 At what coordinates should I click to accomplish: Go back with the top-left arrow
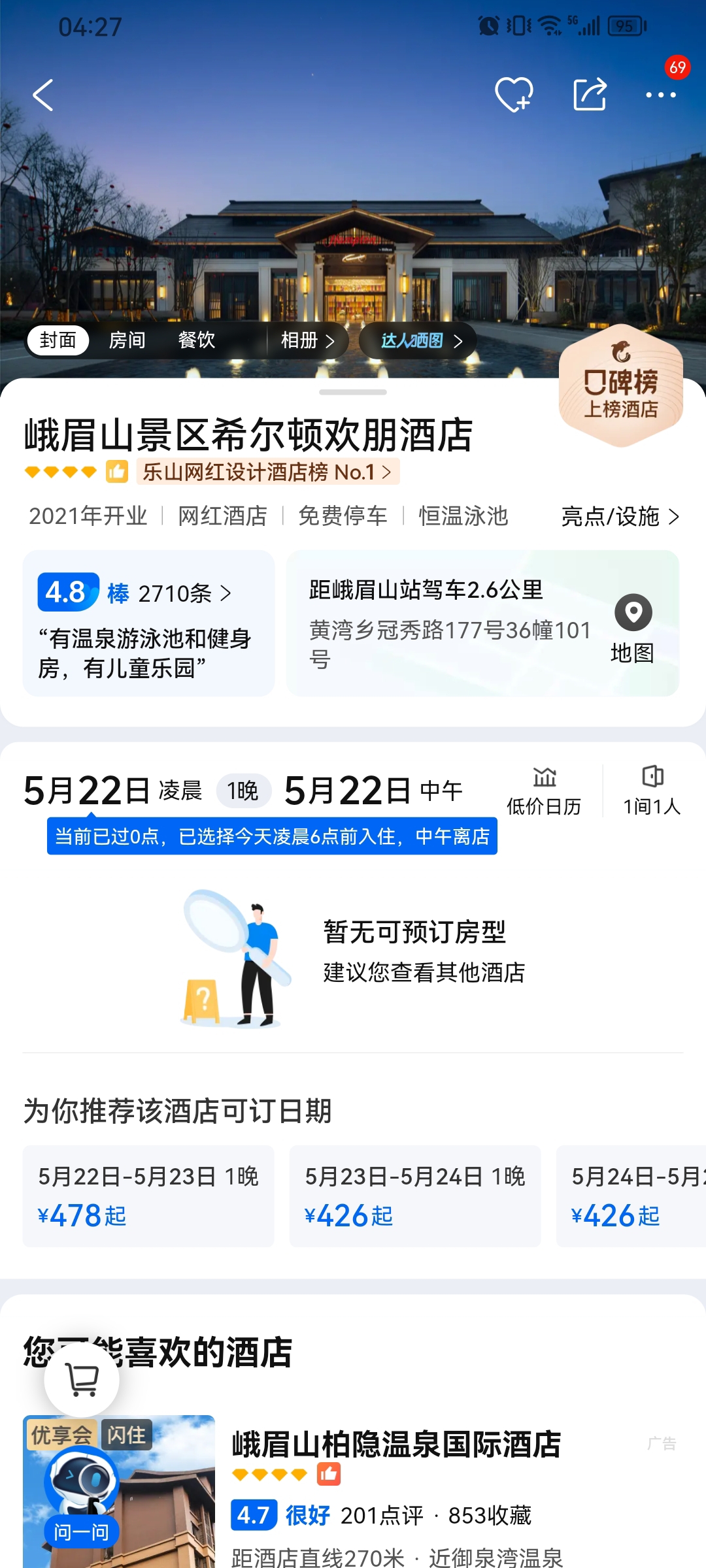tap(43, 95)
